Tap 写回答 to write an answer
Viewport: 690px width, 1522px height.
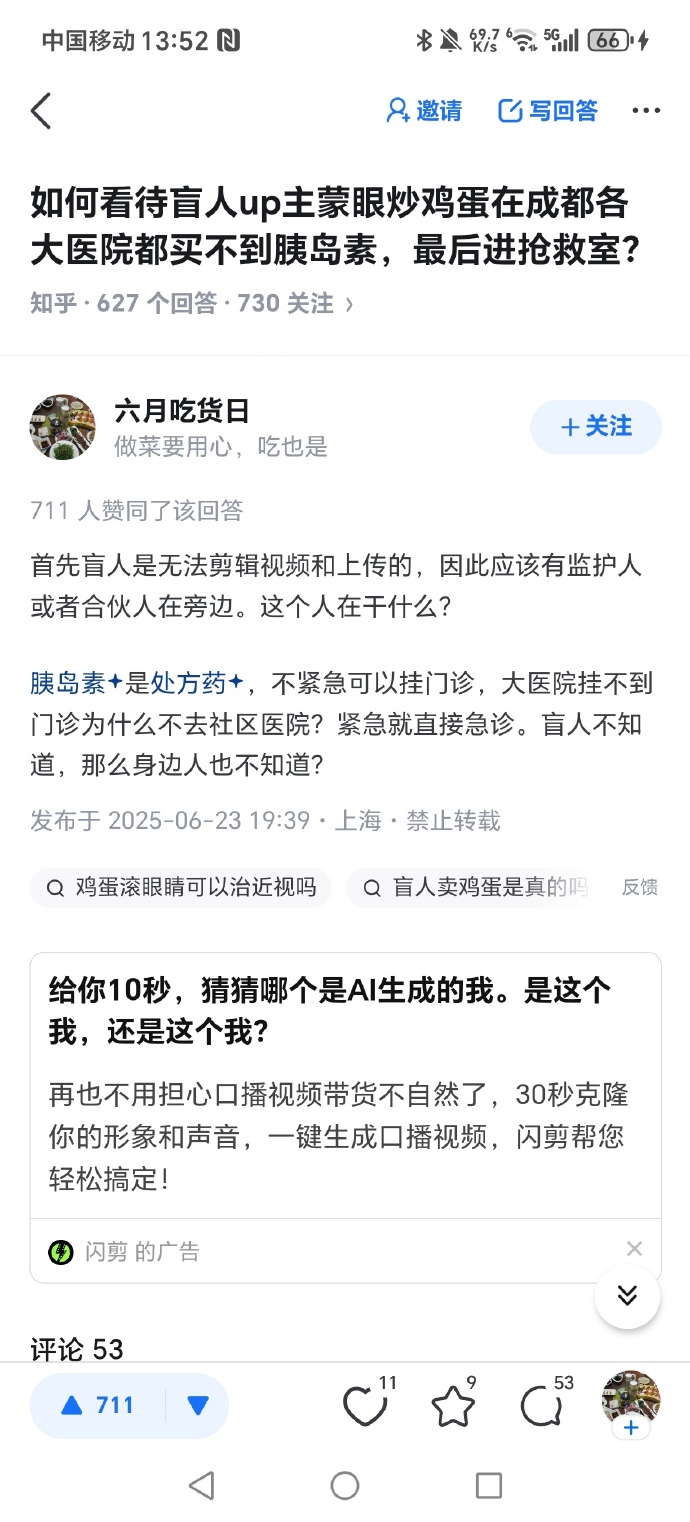coord(548,111)
